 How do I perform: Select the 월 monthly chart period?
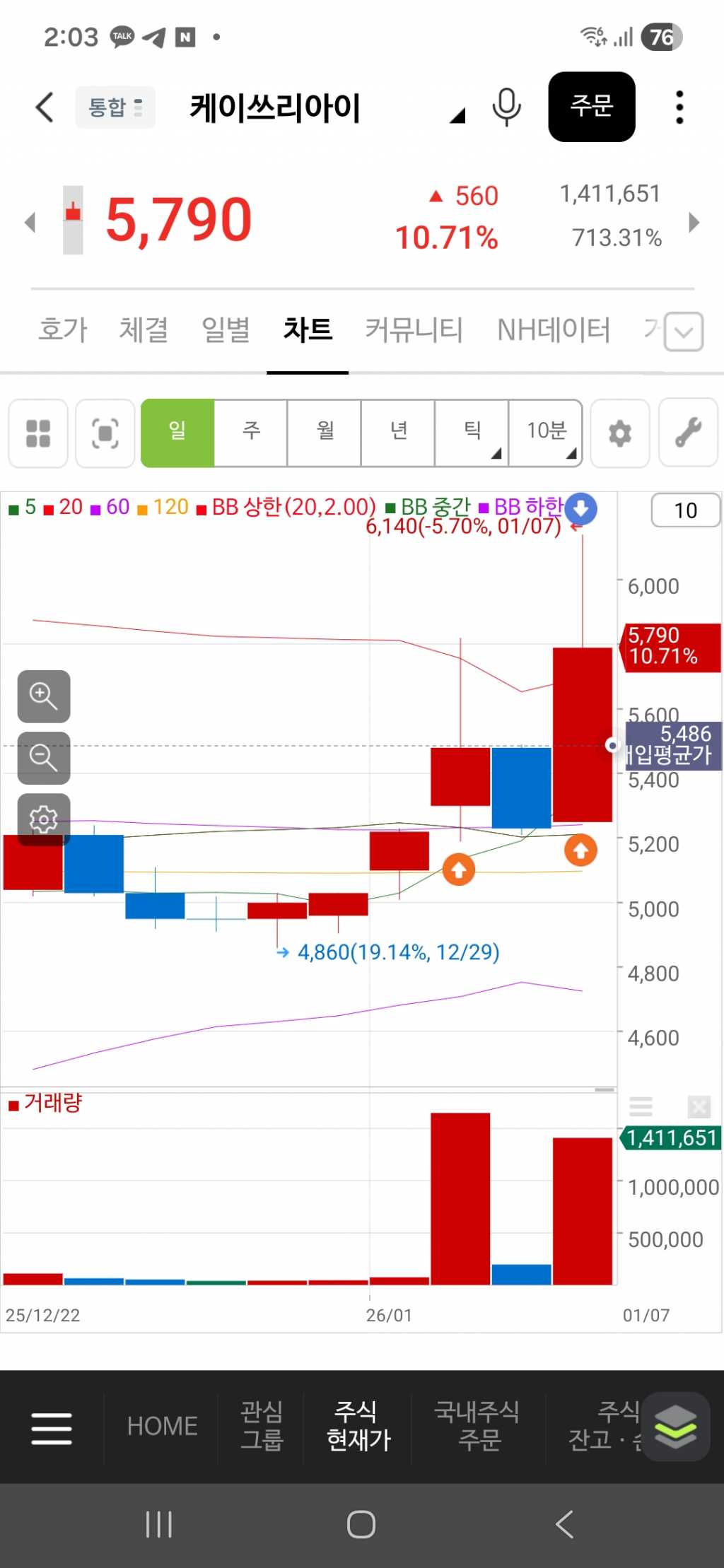coord(325,432)
